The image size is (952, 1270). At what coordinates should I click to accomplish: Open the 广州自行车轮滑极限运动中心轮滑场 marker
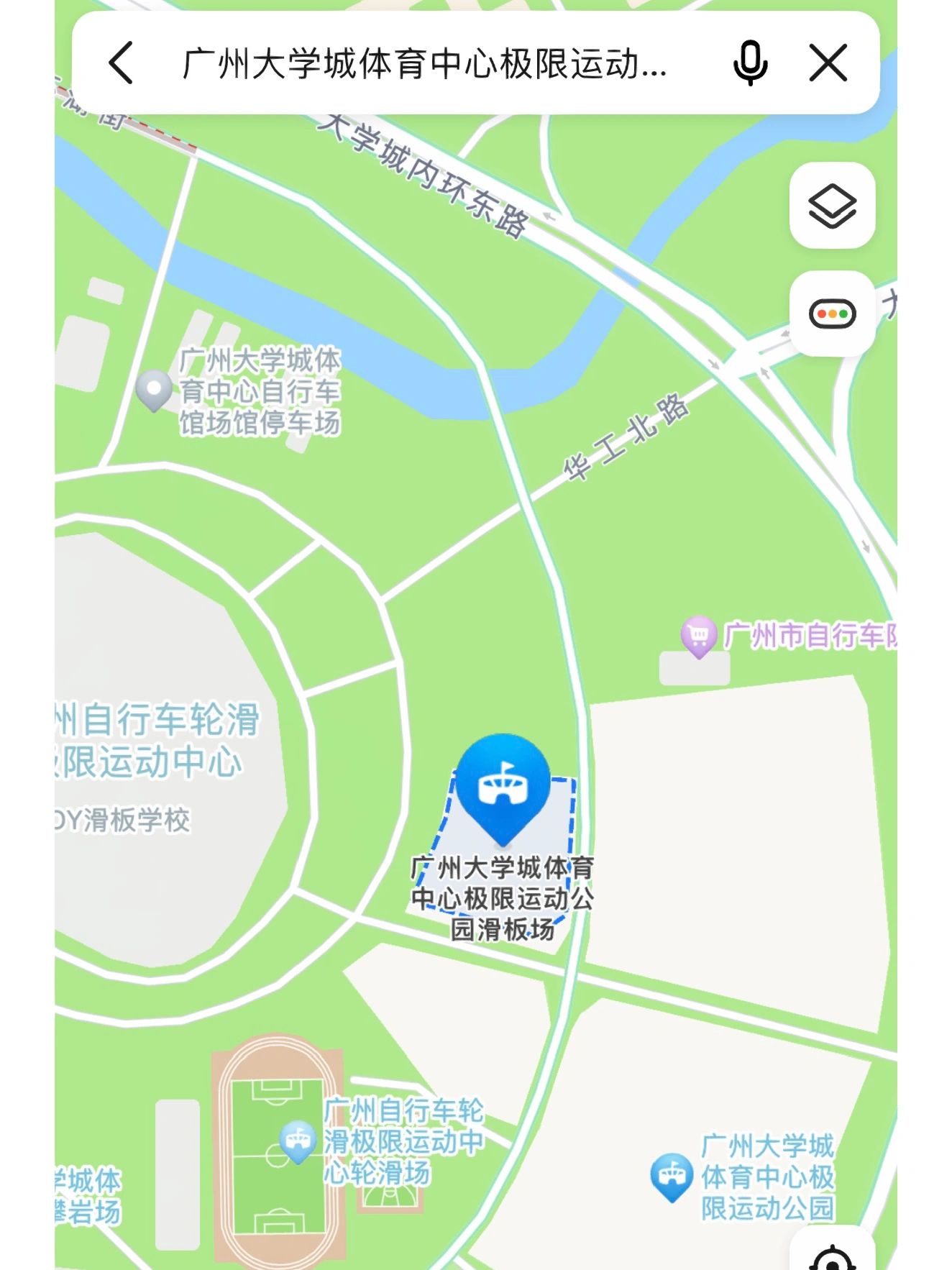point(298,1141)
